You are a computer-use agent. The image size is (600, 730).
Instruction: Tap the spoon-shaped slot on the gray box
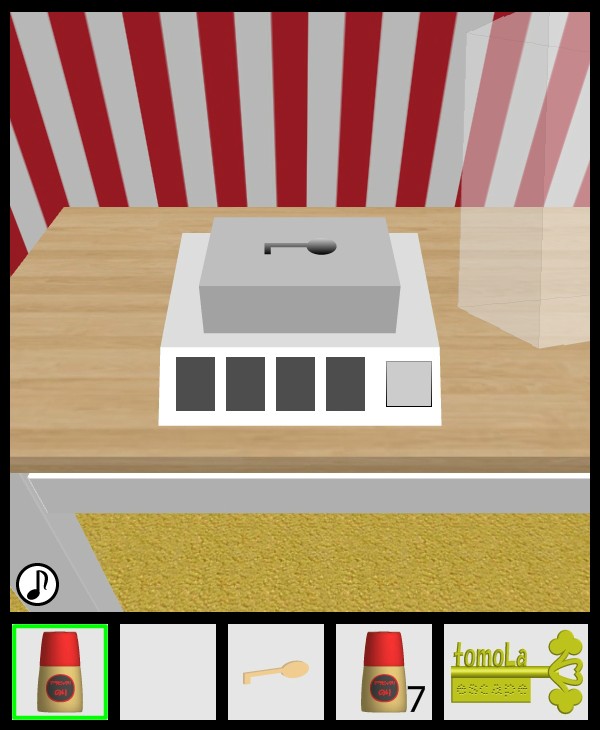(x=301, y=246)
